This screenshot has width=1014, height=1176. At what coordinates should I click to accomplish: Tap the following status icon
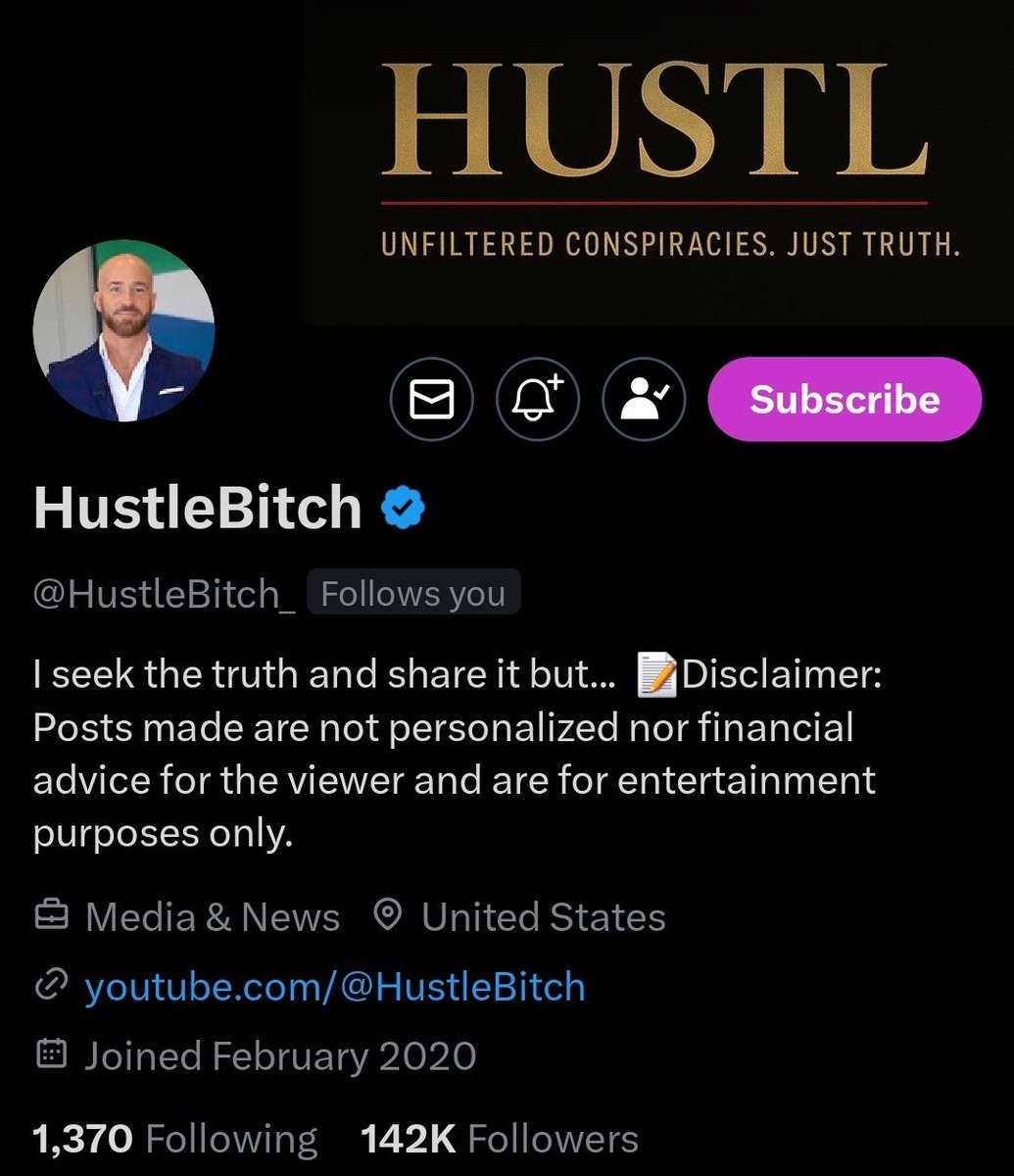(x=644, y=400)
